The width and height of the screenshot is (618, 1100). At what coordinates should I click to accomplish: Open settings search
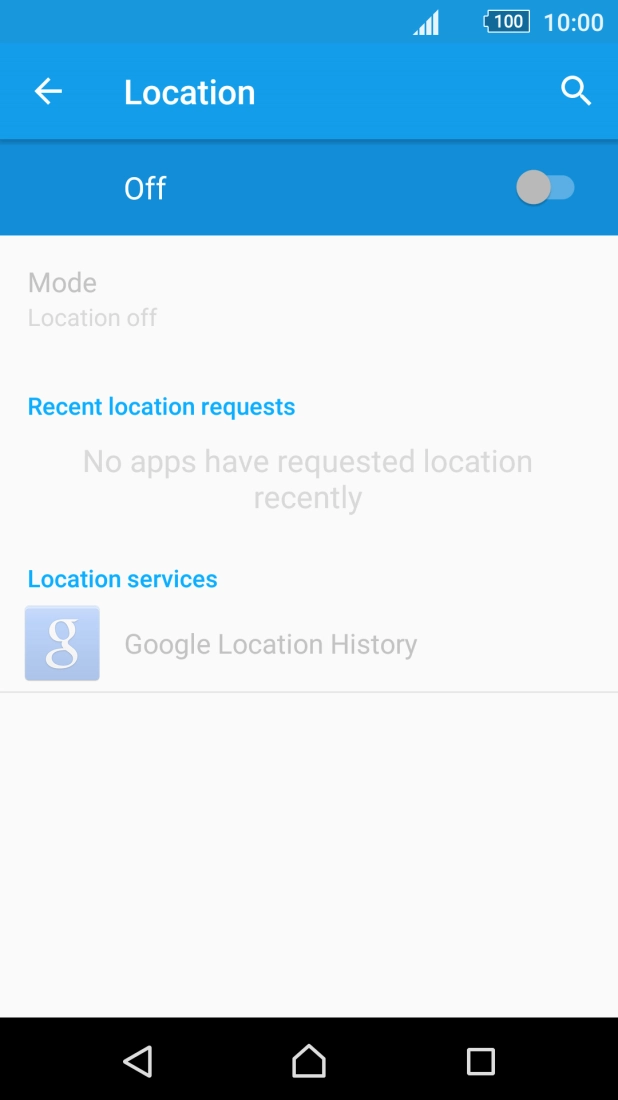tap(575, 92)
